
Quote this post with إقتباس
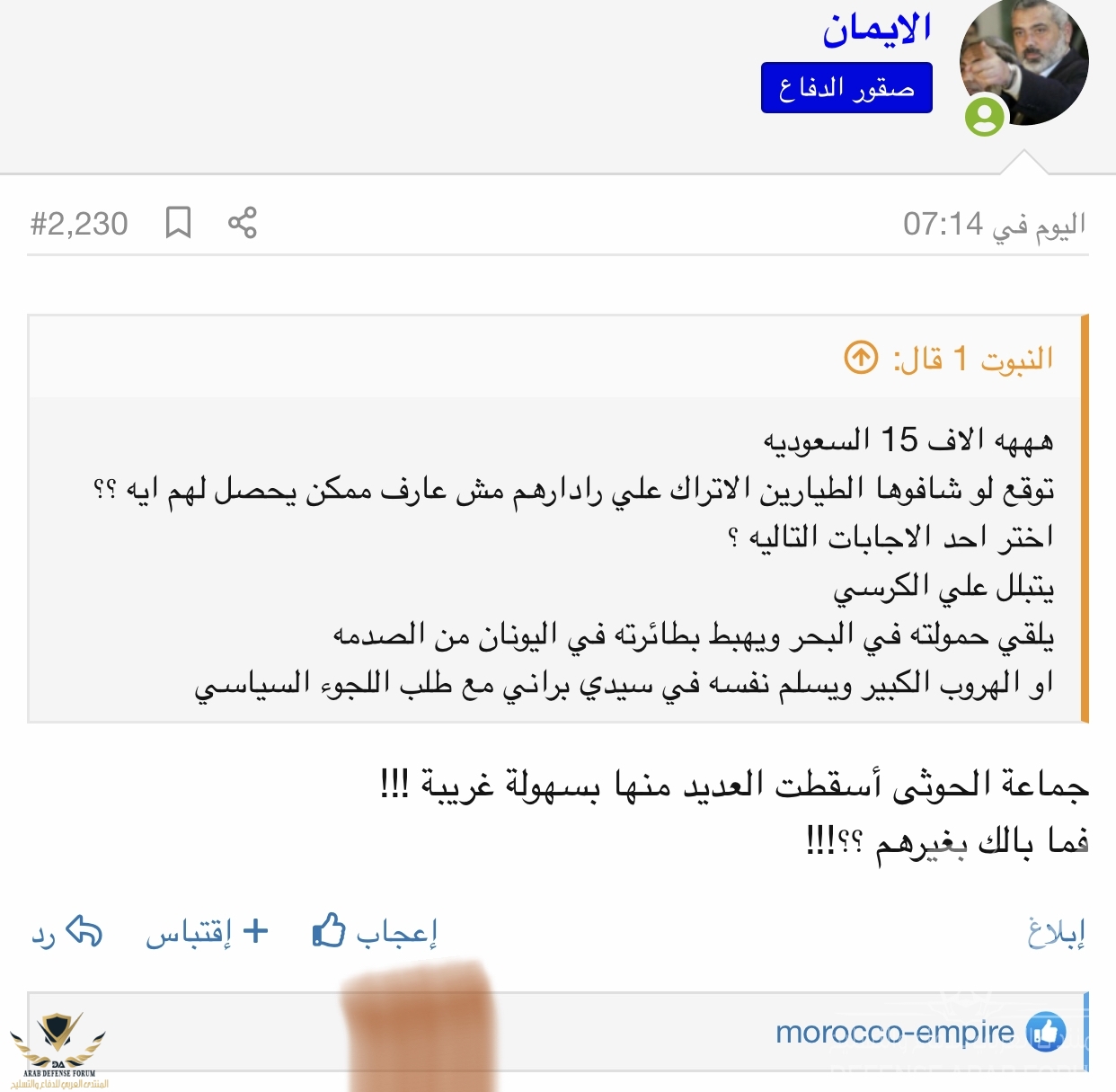(x=207, y=932)
